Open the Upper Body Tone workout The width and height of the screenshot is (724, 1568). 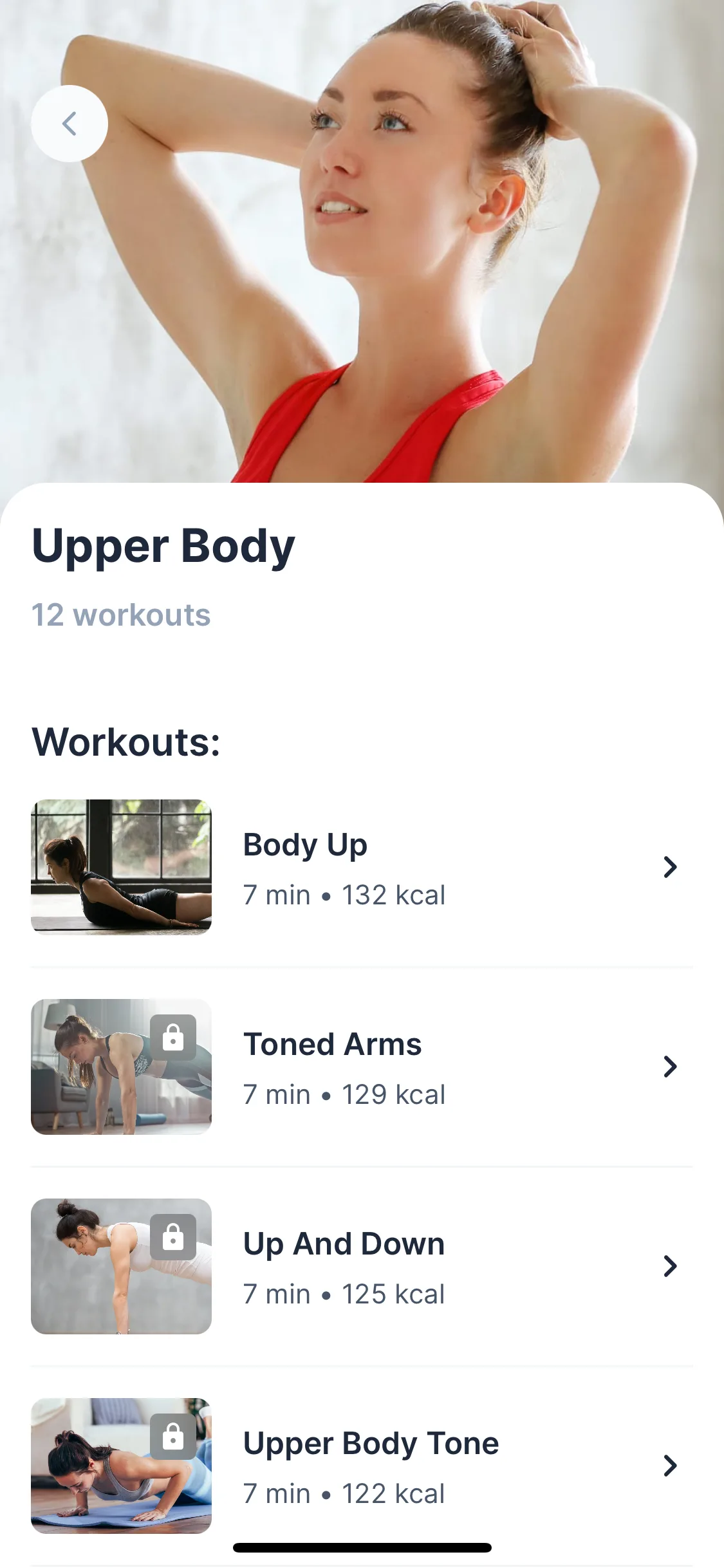coord(371,1443)
